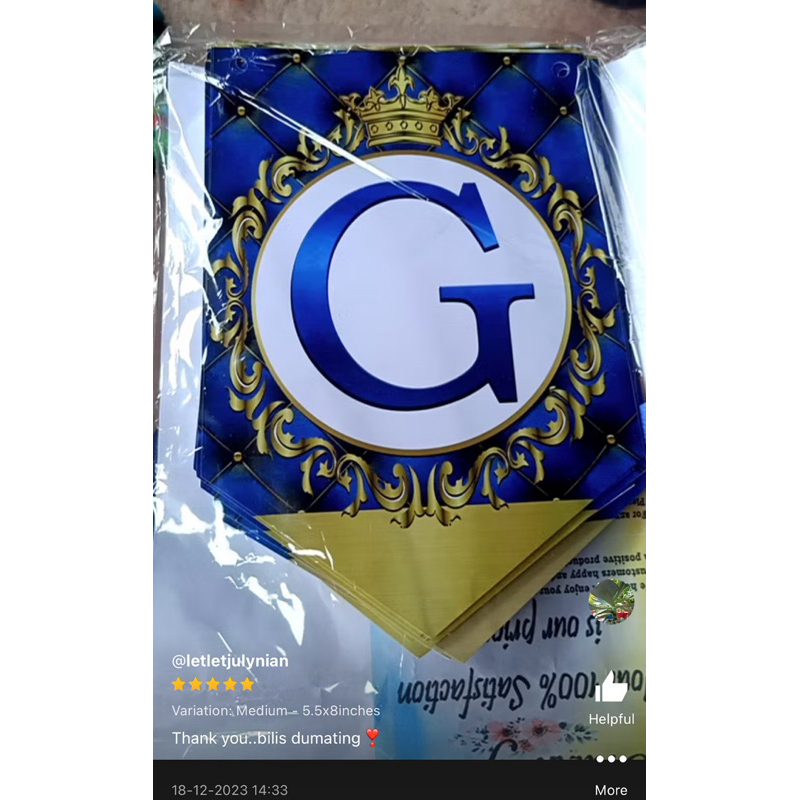Open @letletjulynian's reviewer profile

[230, 661]
